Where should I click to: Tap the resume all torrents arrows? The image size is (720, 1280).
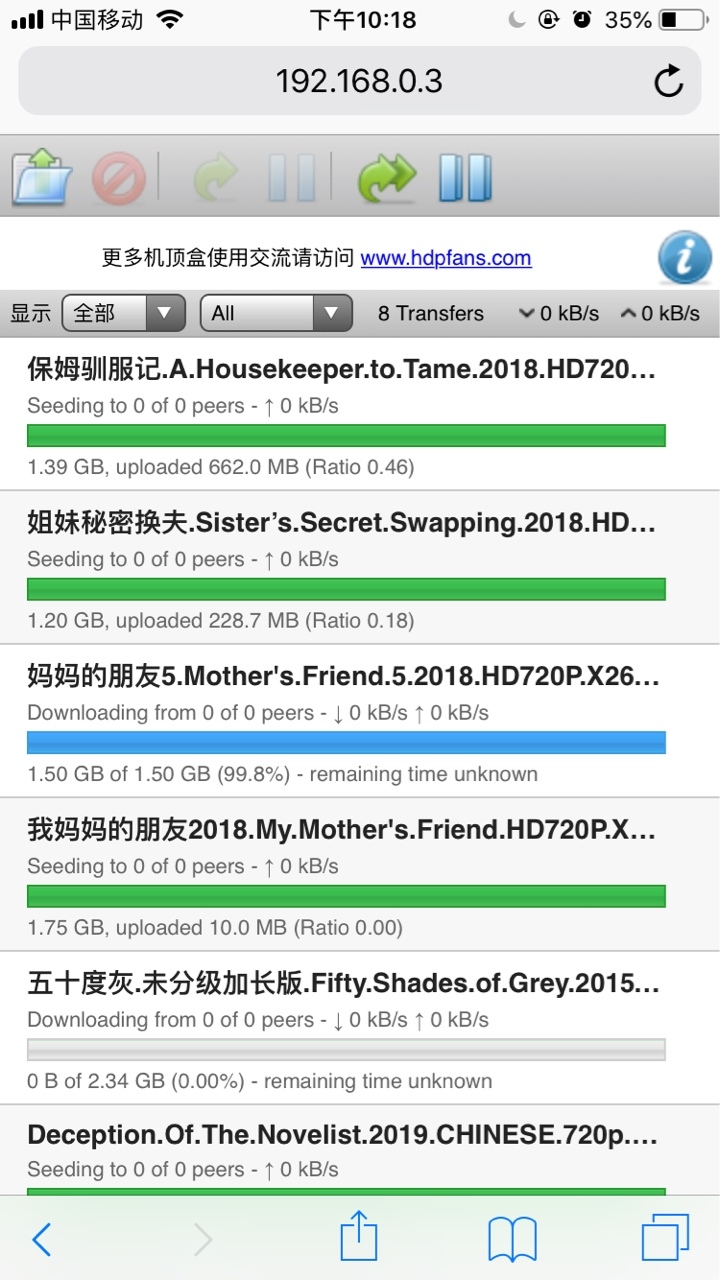click(x=386, y=177)
